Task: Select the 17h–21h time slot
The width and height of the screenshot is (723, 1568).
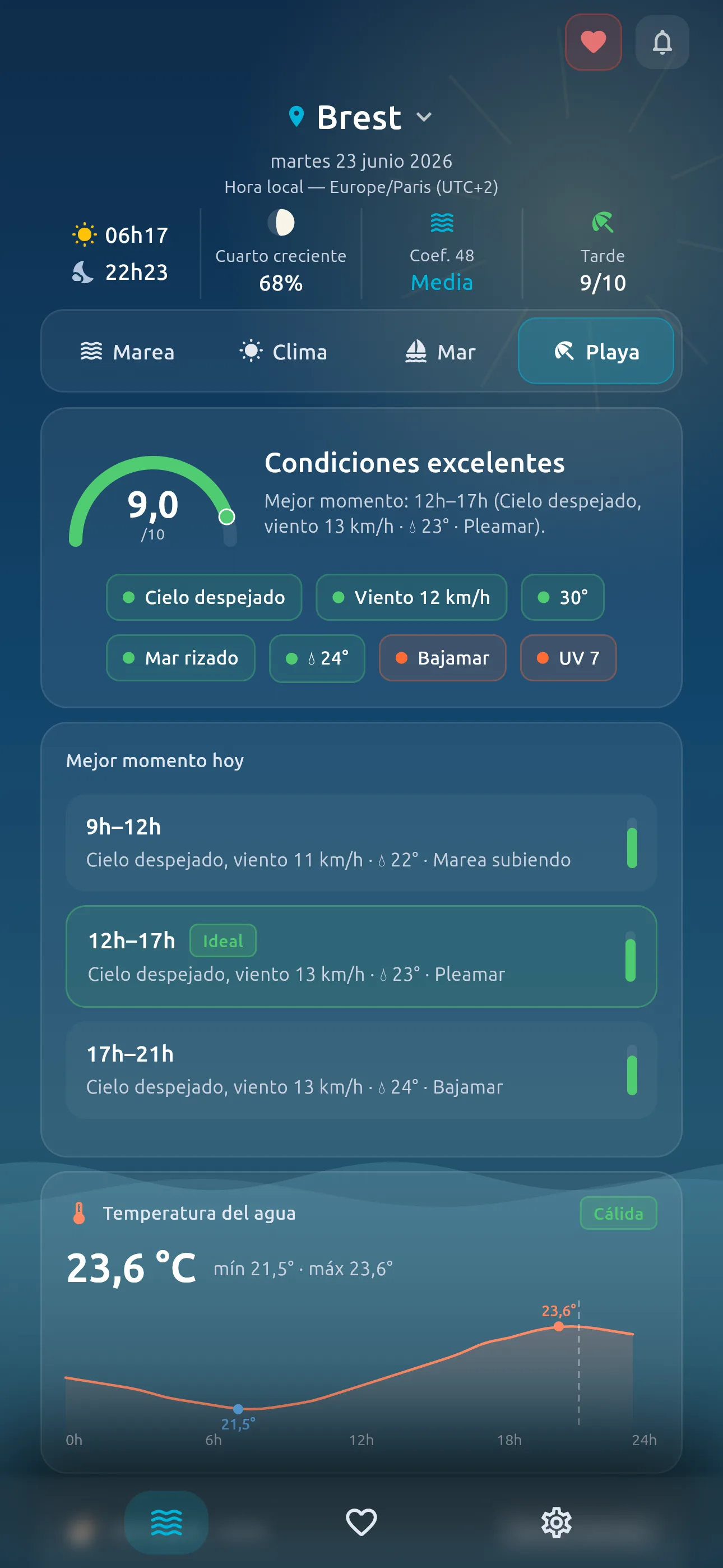Action: pos(361,1069)
